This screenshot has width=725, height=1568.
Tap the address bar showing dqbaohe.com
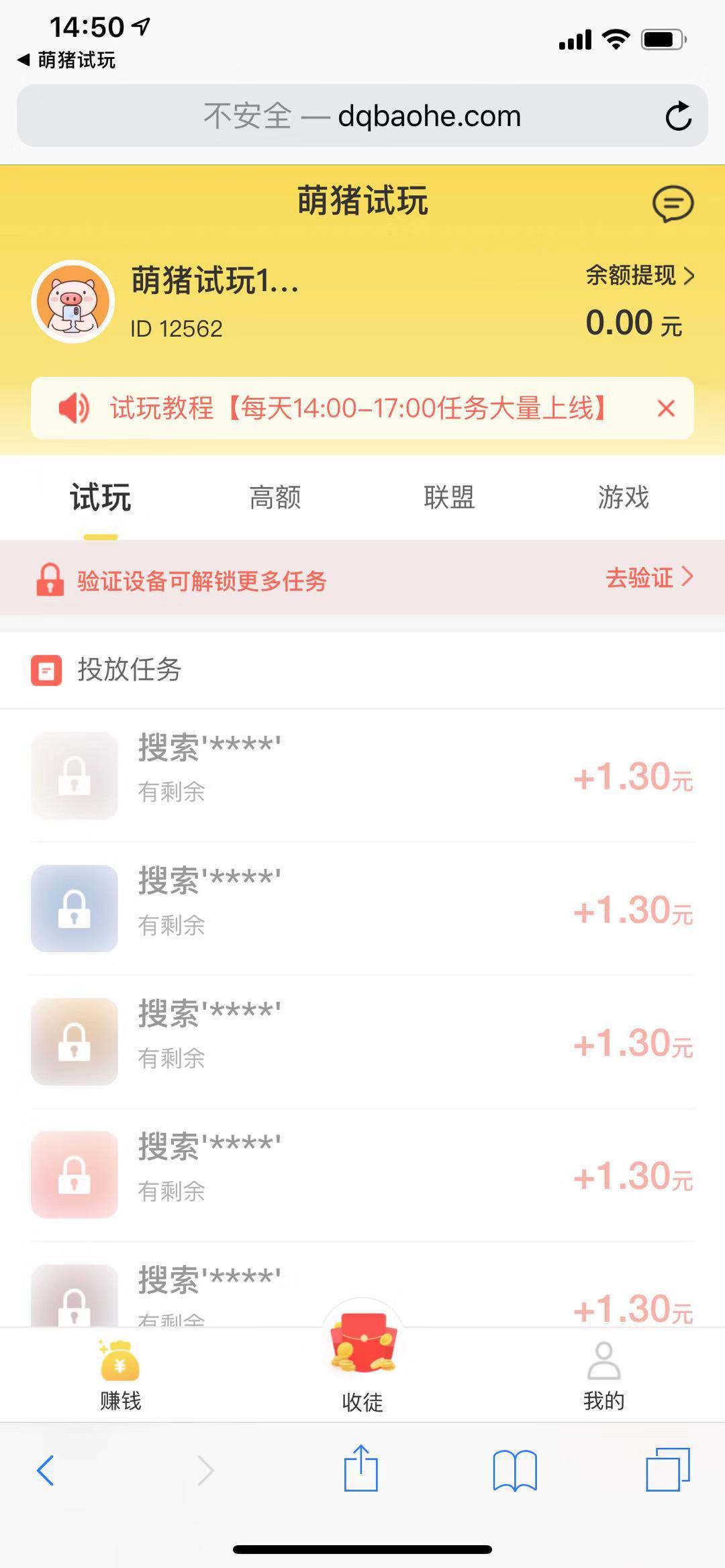tap(362, 115)
